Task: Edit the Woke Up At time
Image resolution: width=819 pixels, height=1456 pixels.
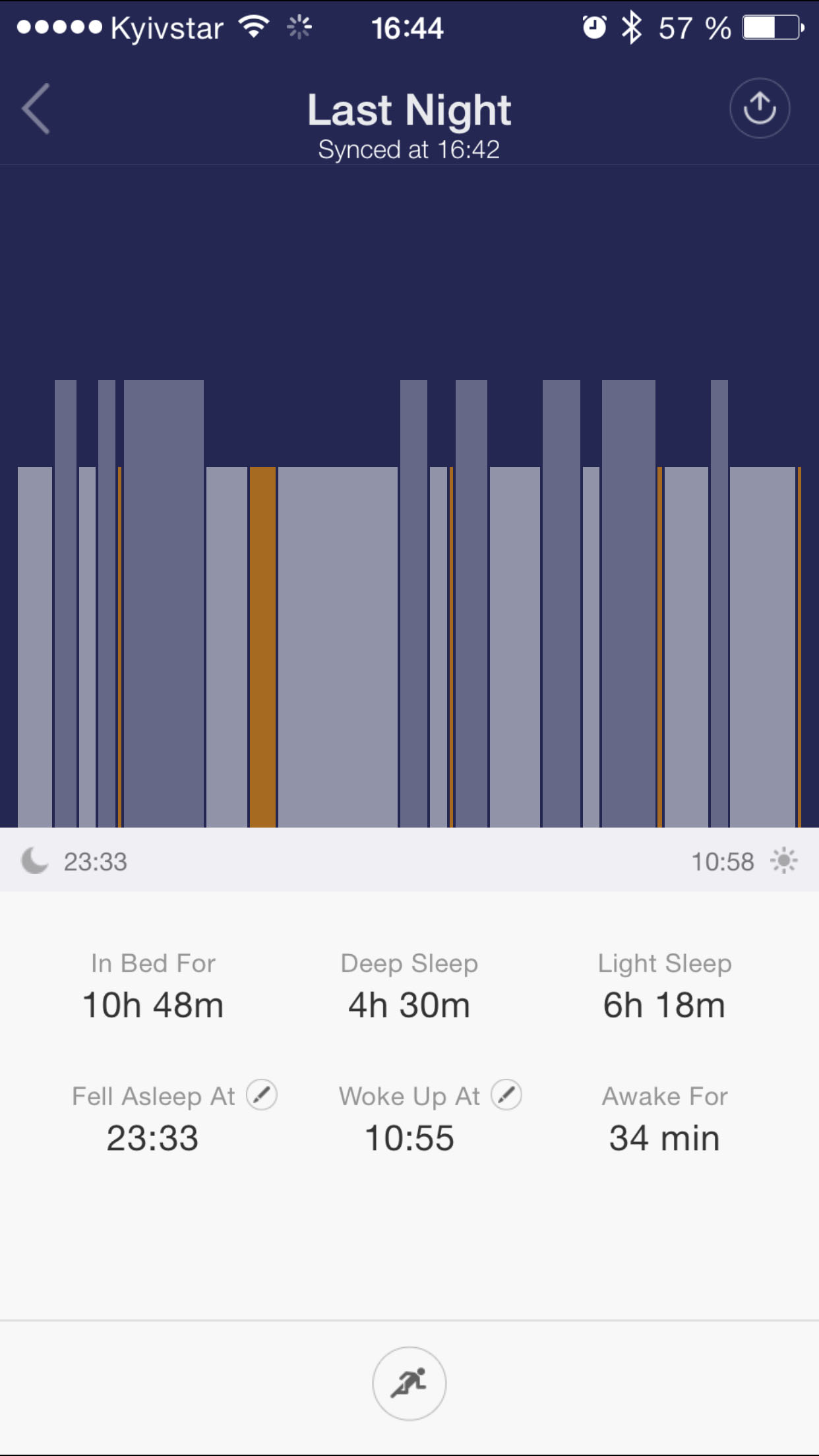Action: coord(506,1095)
